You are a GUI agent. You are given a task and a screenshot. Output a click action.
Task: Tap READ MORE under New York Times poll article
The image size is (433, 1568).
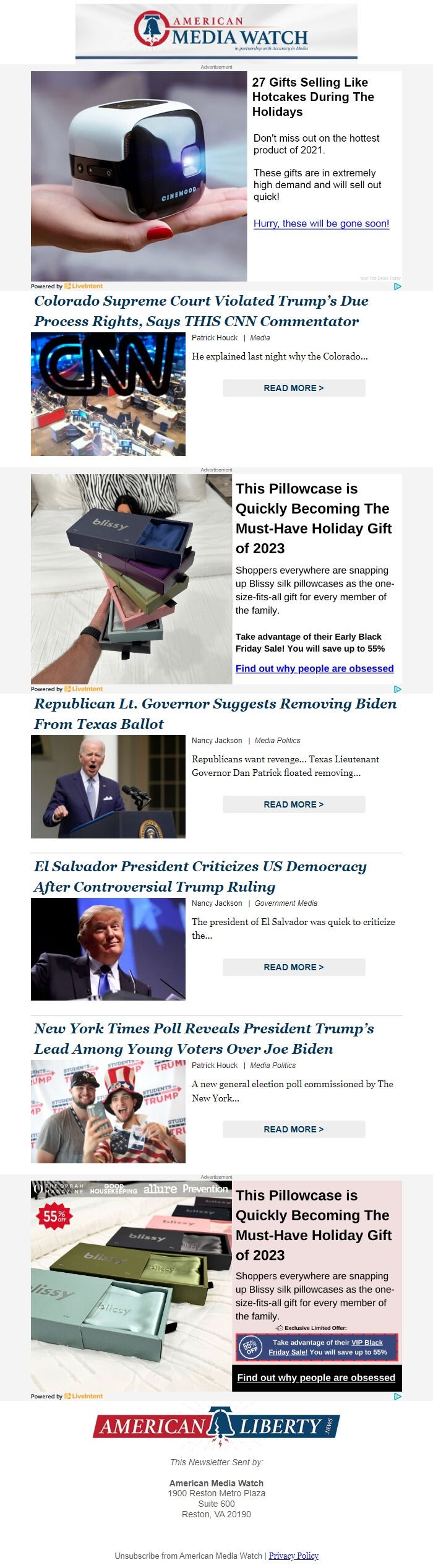[293, 1129]
